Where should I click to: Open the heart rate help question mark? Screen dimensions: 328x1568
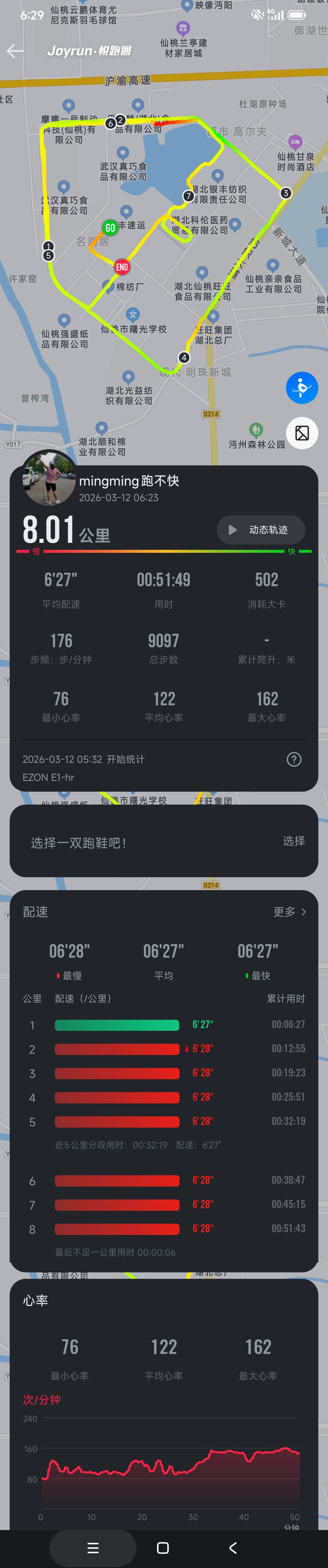294,759
